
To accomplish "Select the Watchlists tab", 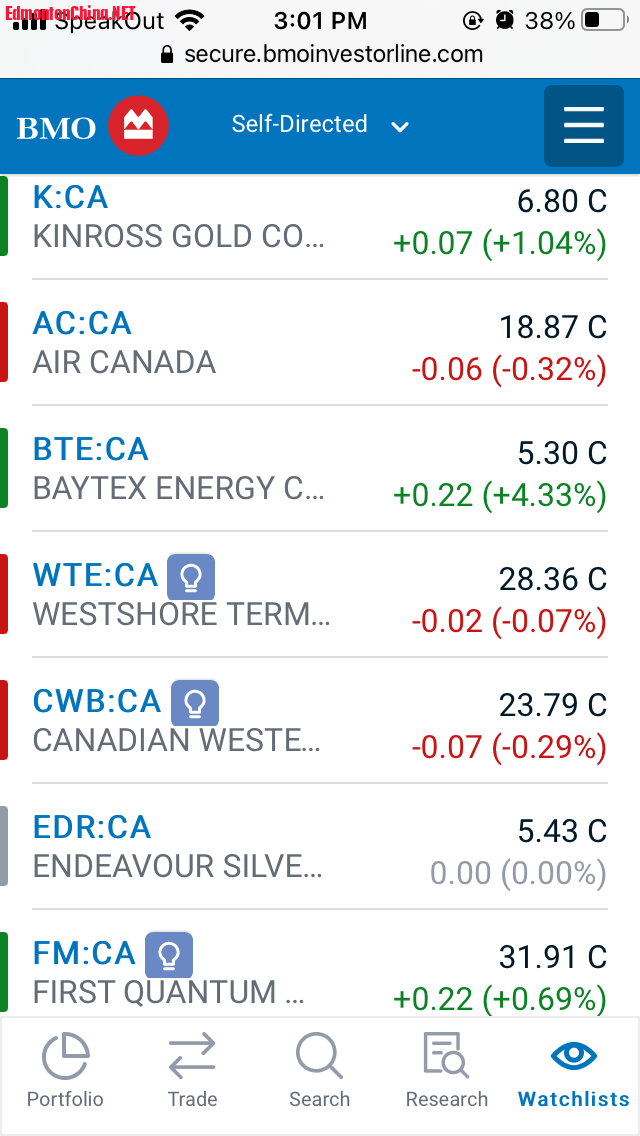I will click(x=574, y=1072).
